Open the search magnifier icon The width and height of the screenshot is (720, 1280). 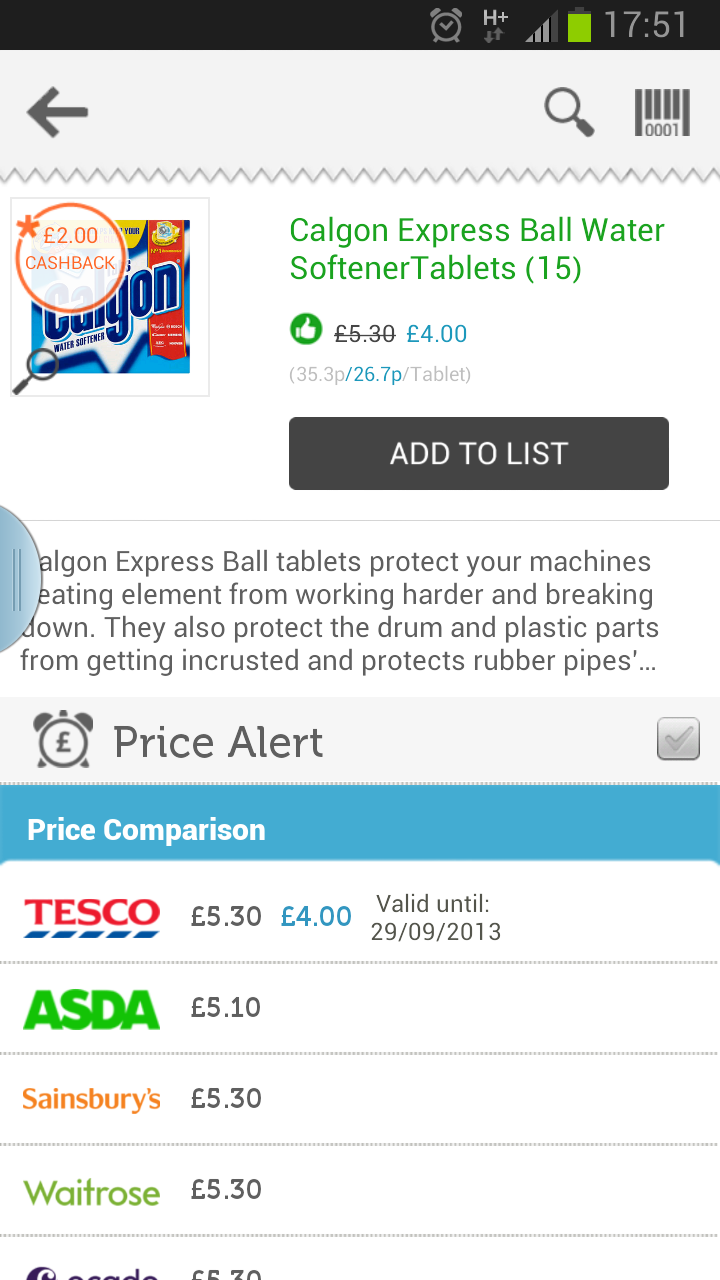click(x=569, y=111)
